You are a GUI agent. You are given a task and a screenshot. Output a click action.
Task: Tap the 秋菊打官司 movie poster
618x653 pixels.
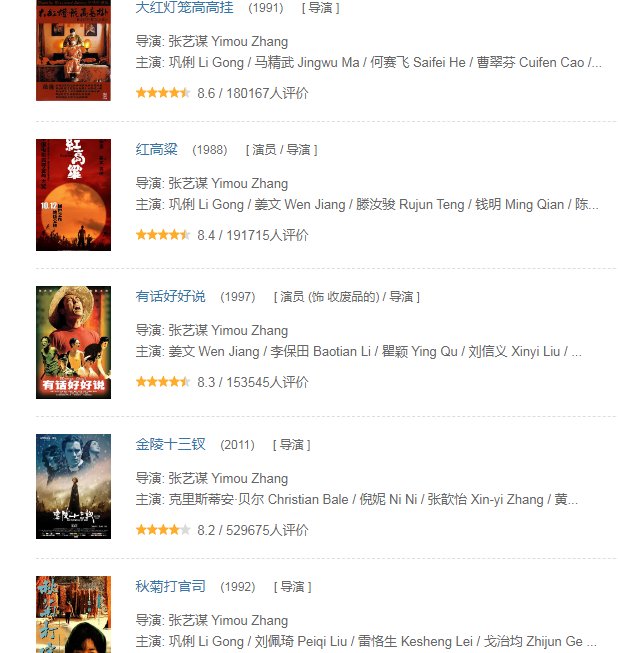coord(73,614)
